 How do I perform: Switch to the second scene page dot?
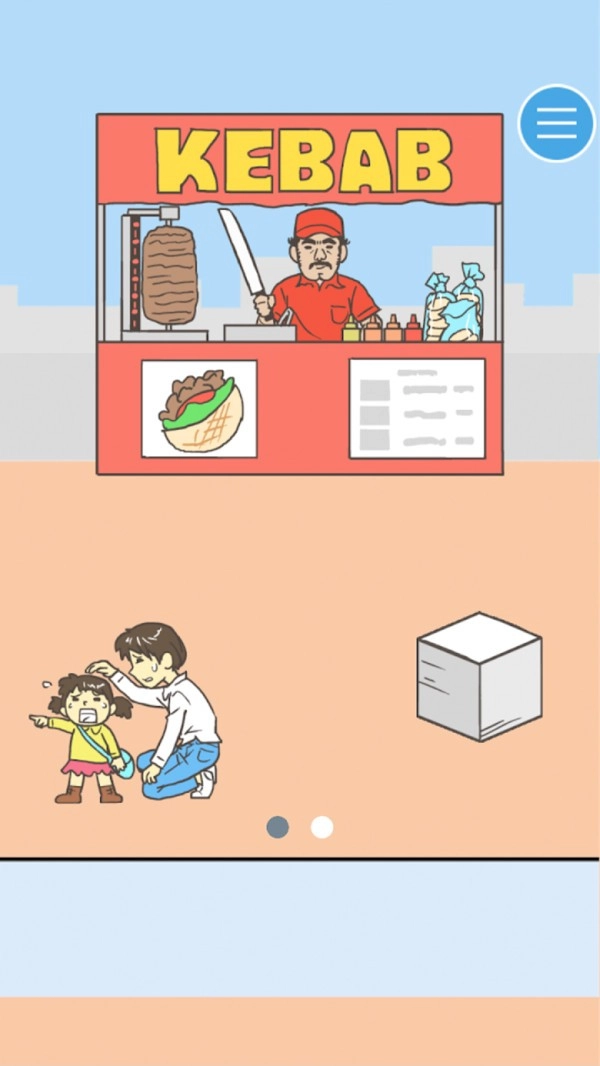322,827
